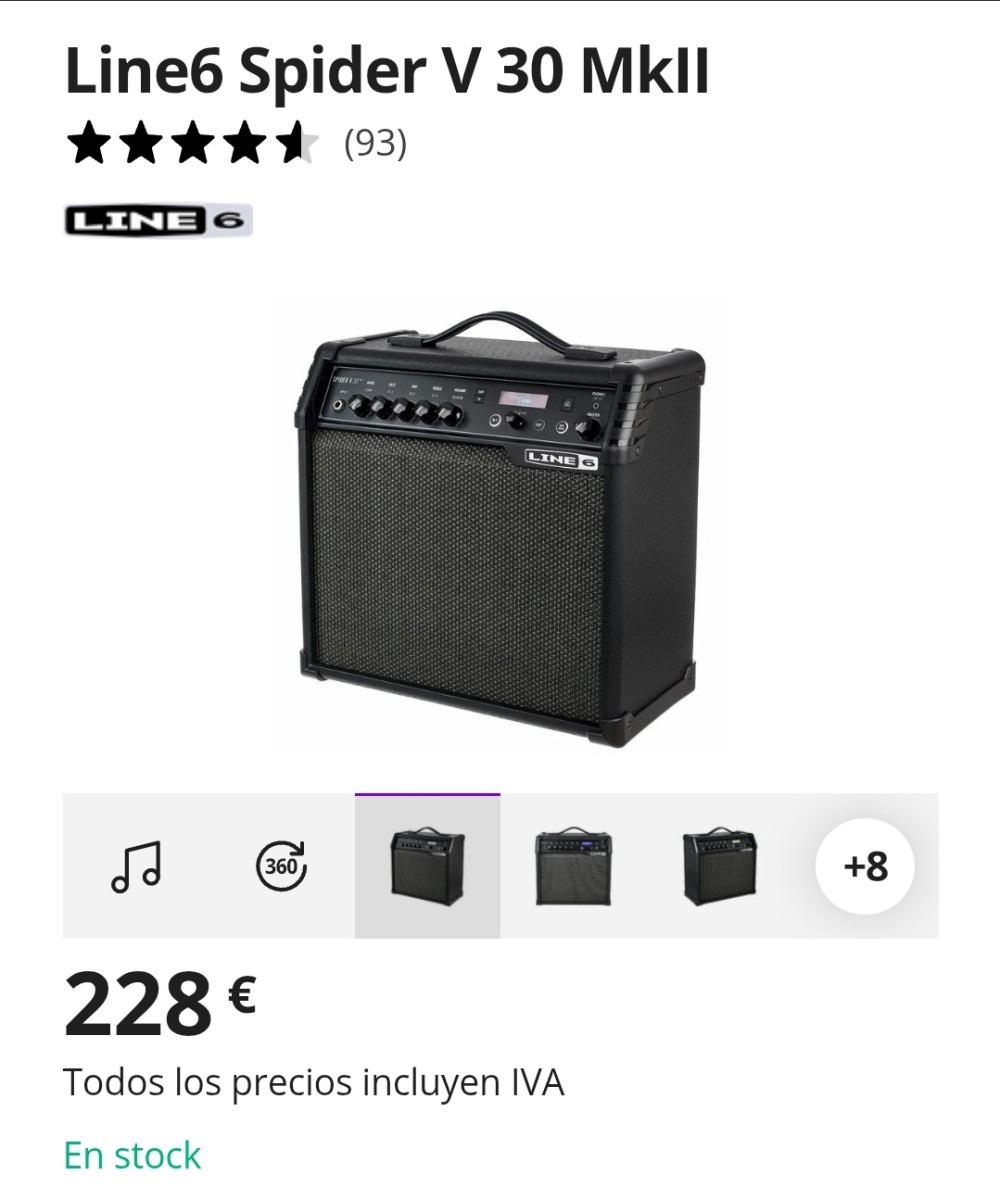The width and height of the screenshot is (1000, 1200).
Task: View the straight-on front amplifier thumbnail
Action: 573,866
